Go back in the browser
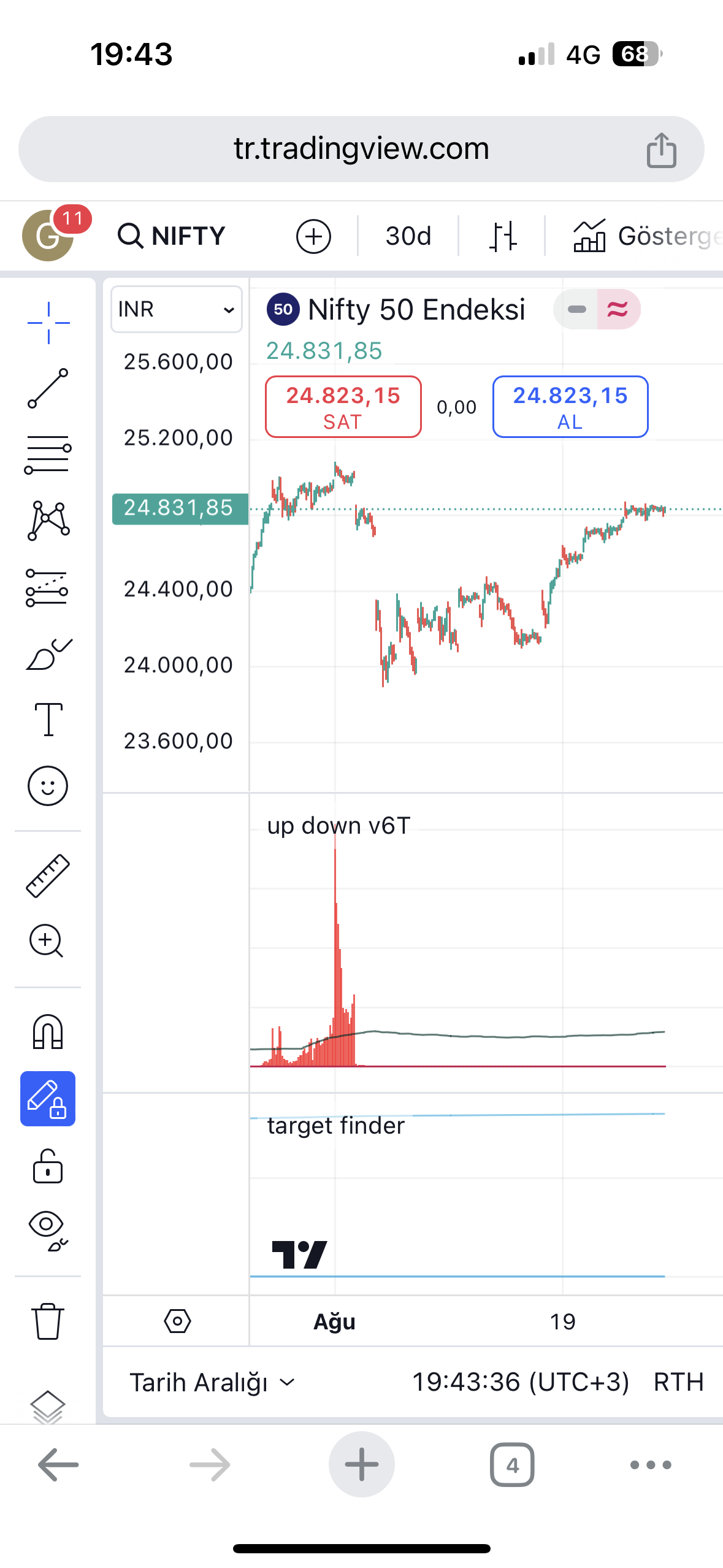 point(58,1465)
